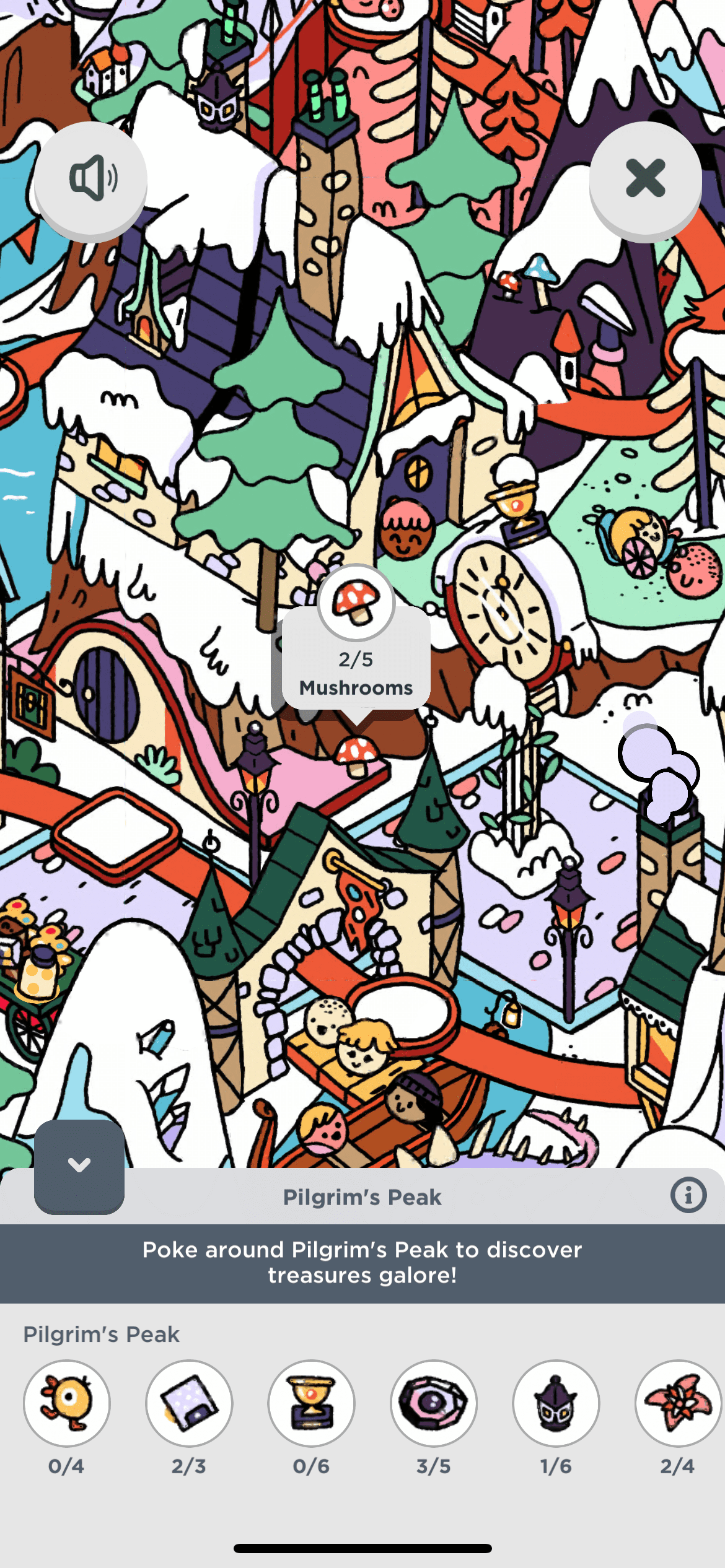Select the yellow chick item (0/4)

pyautogui.click(x=67, y=1403)
